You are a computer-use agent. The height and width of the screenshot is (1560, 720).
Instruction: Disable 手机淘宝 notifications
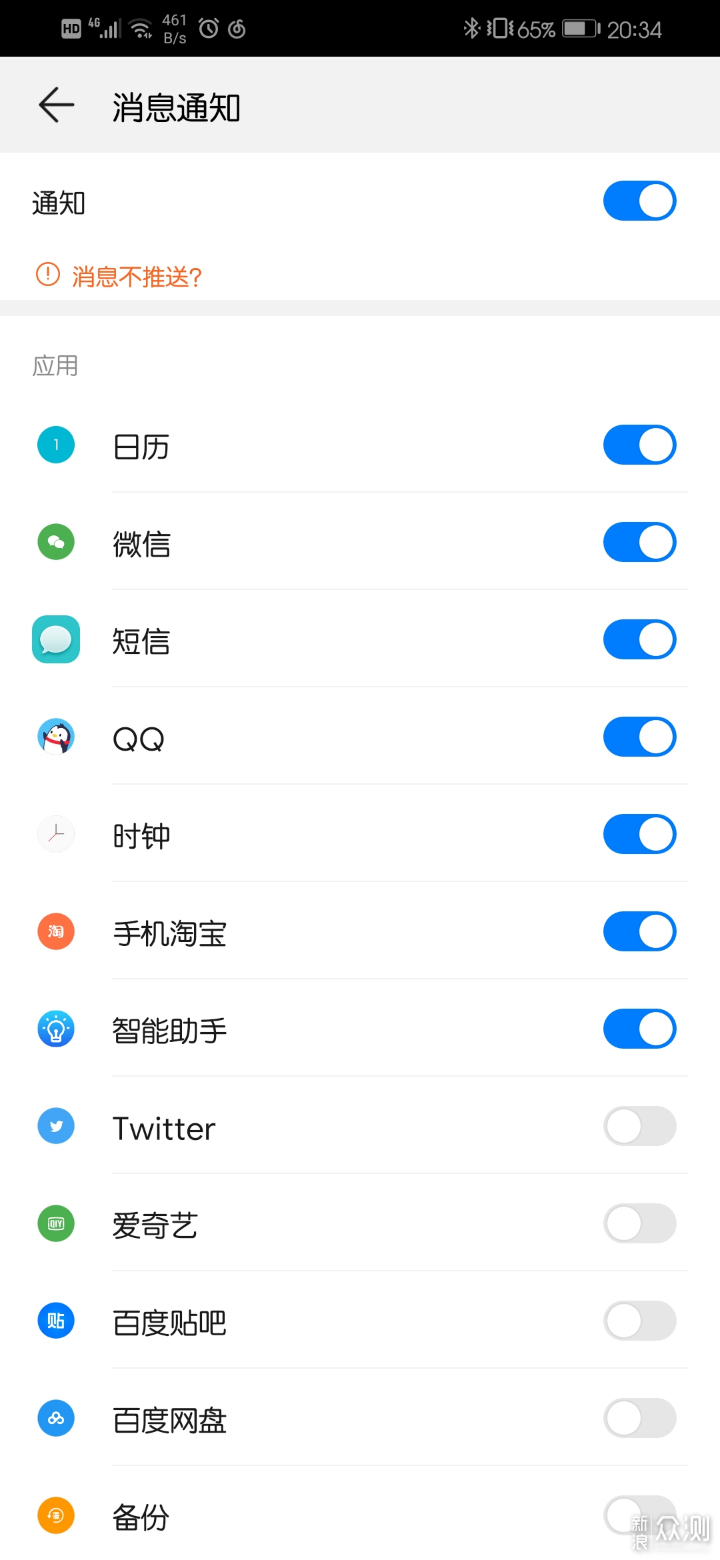639,931
